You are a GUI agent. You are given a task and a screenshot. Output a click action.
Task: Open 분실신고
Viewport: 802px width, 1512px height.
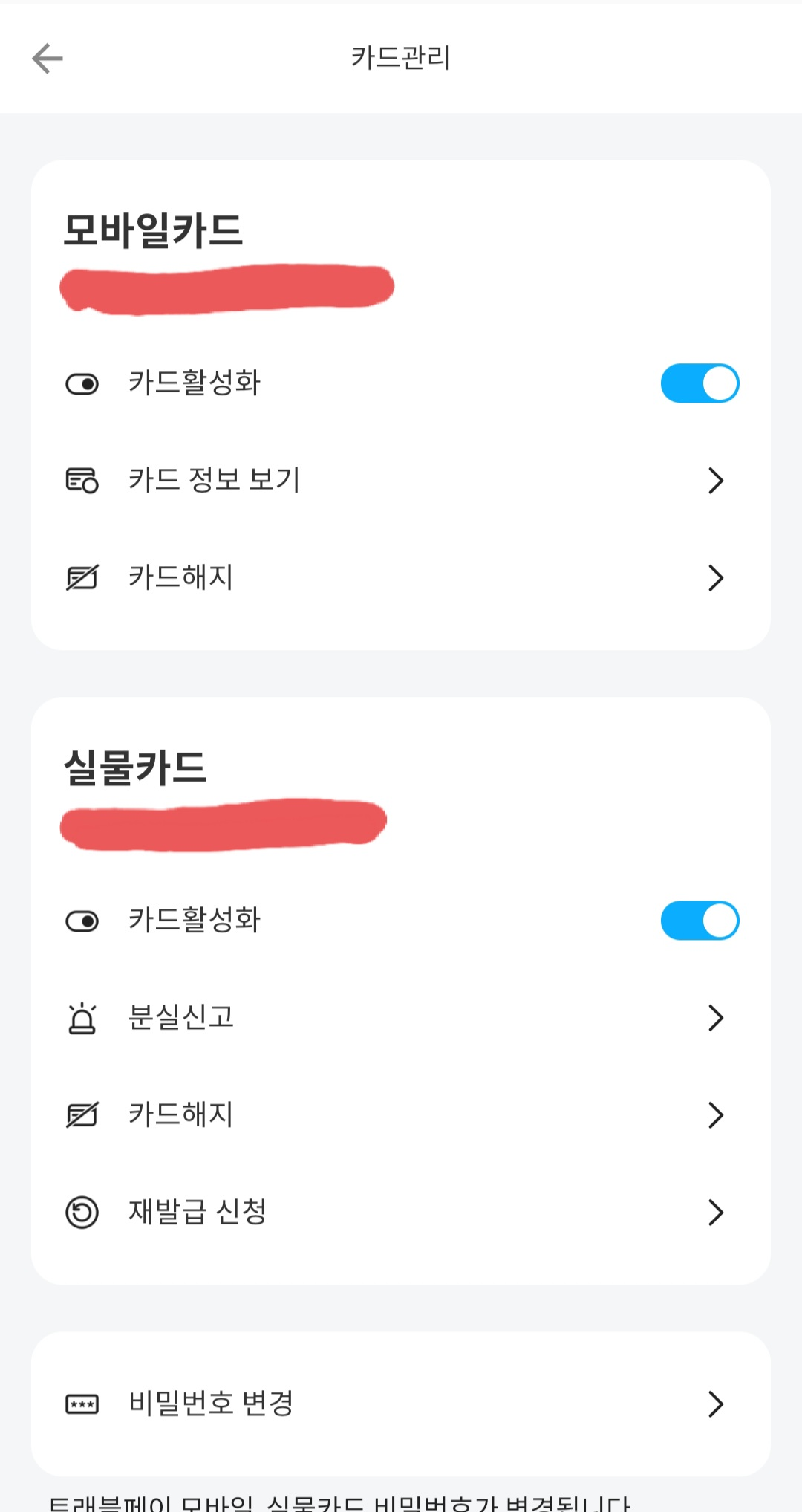click(x=401, y=1017)
